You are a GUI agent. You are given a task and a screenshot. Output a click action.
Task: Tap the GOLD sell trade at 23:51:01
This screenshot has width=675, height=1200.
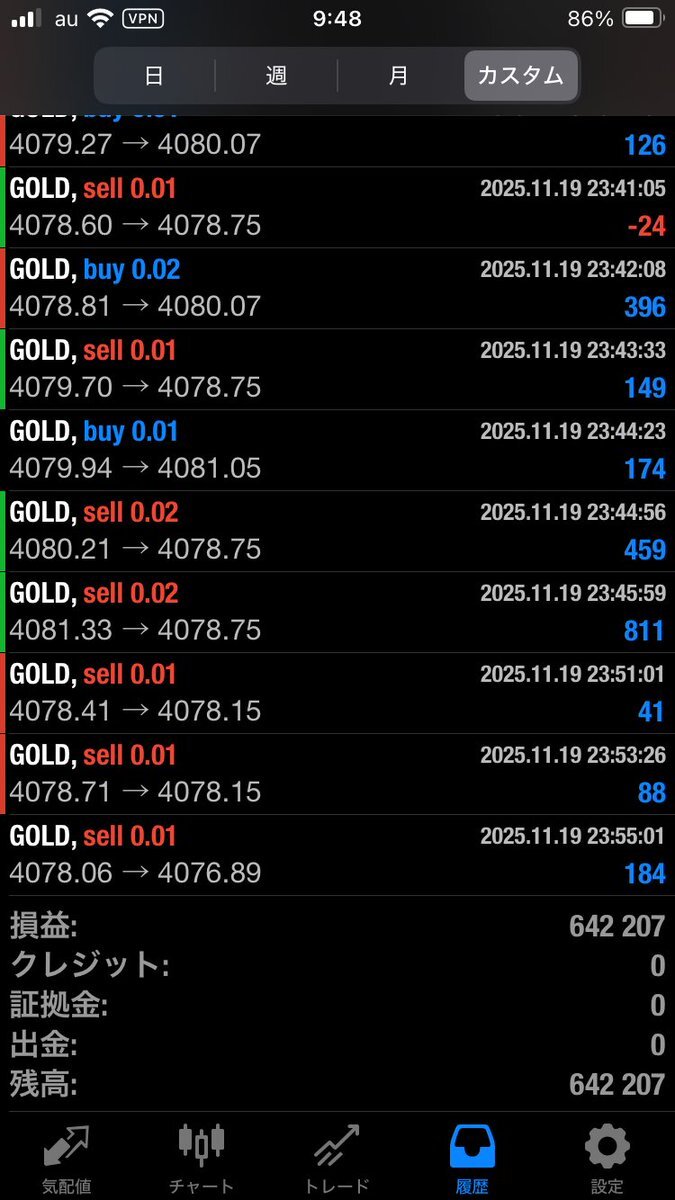coord(337,693)
